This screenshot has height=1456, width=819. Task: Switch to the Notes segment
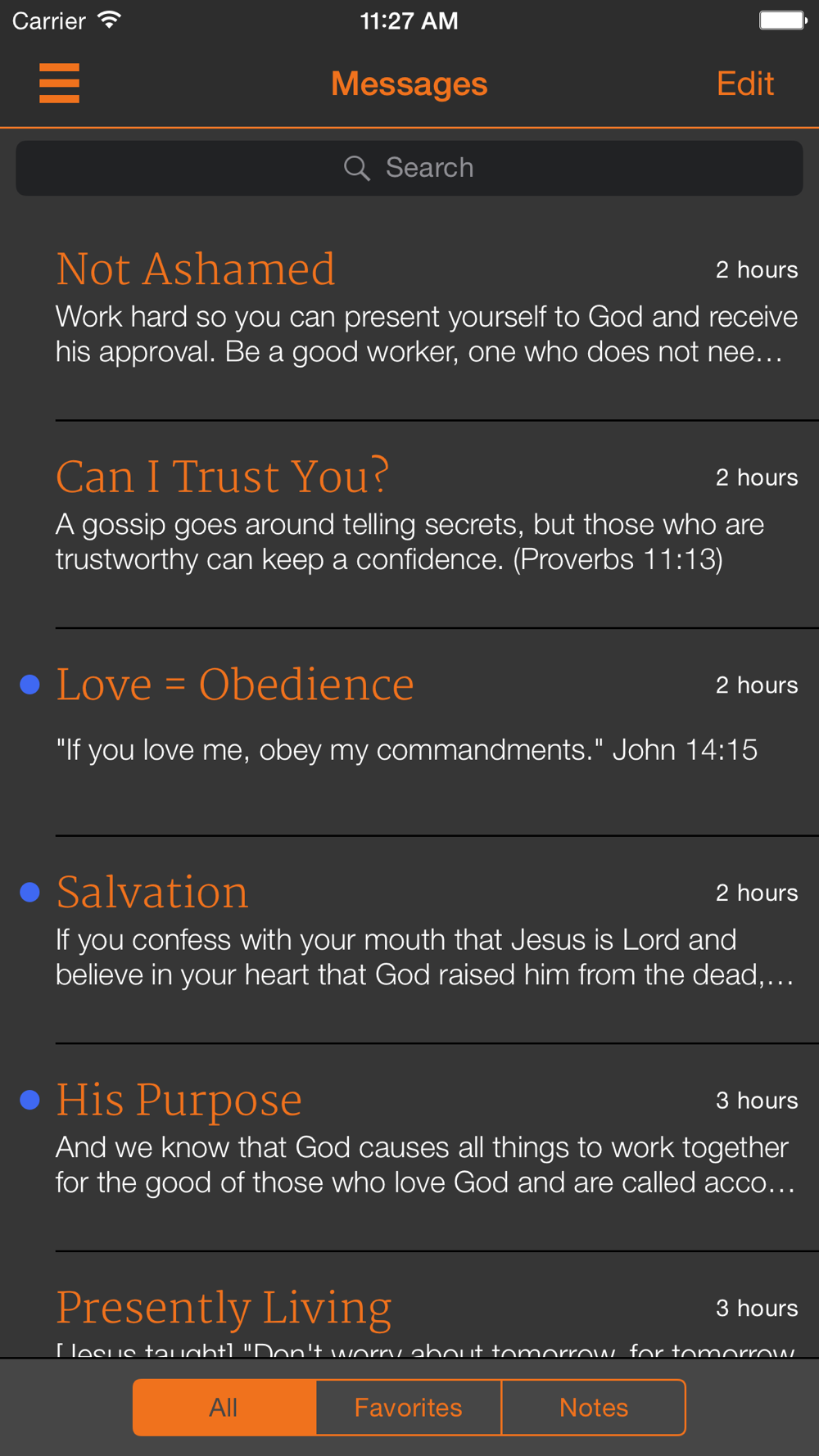594,1408
